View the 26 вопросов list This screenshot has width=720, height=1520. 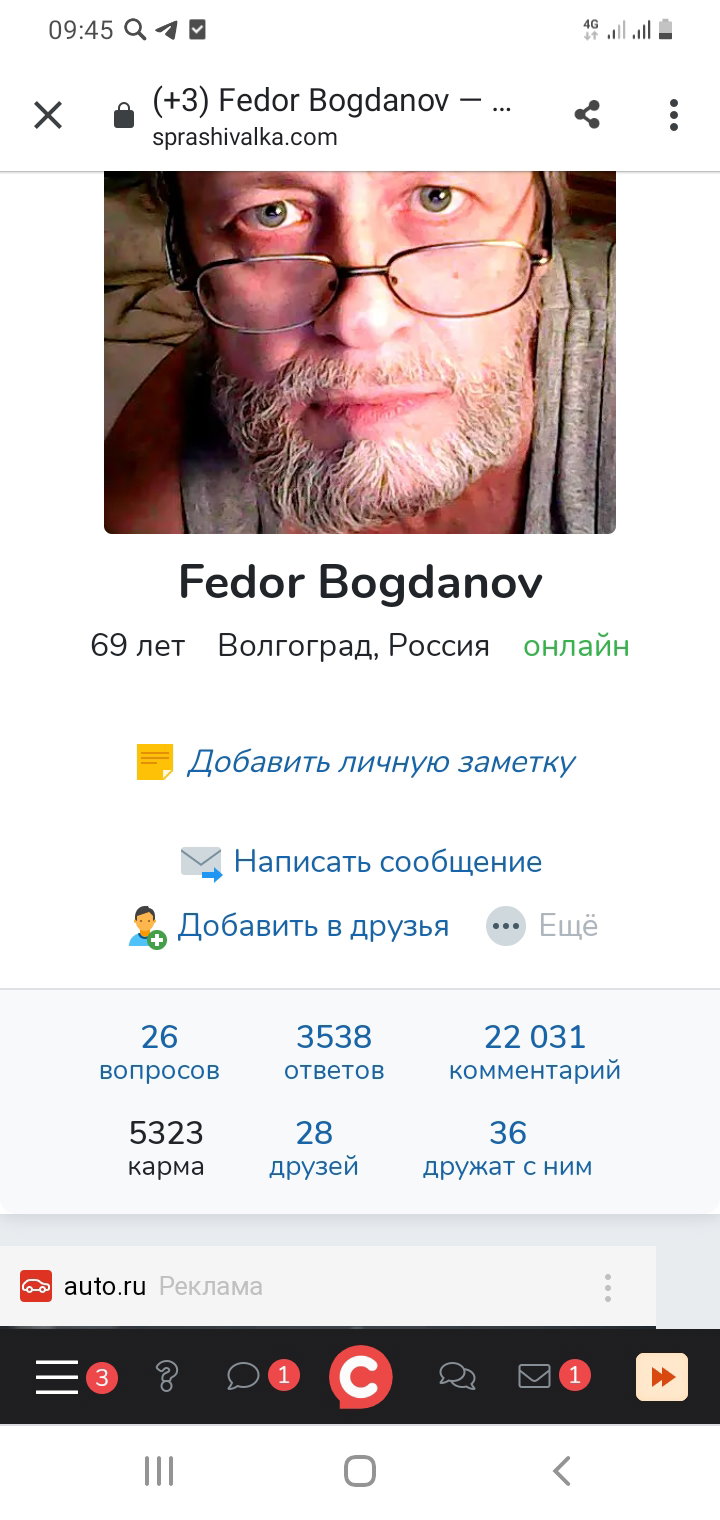[x=159, y=1052]
